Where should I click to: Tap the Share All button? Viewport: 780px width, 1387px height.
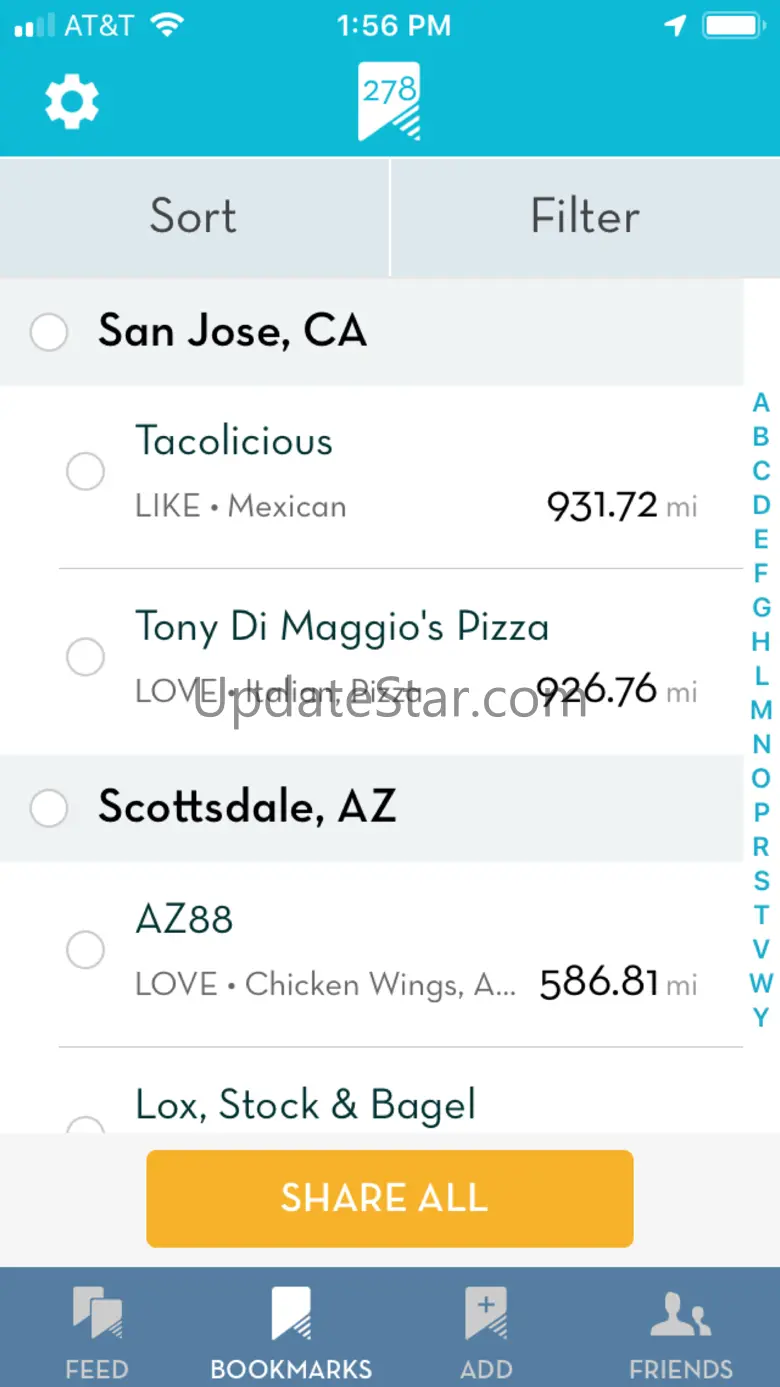[x=389, y=1198]
